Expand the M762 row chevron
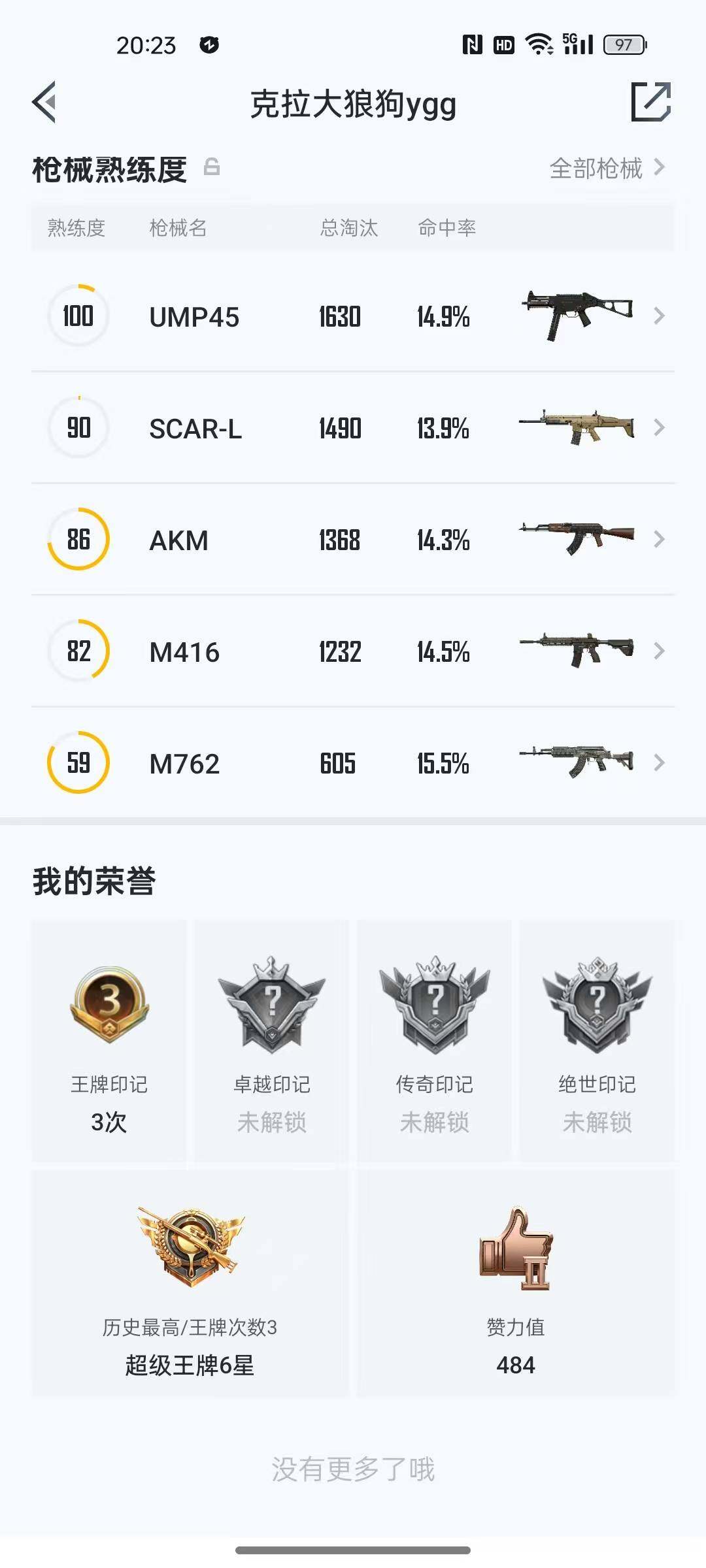 click(x=660, y=763)
